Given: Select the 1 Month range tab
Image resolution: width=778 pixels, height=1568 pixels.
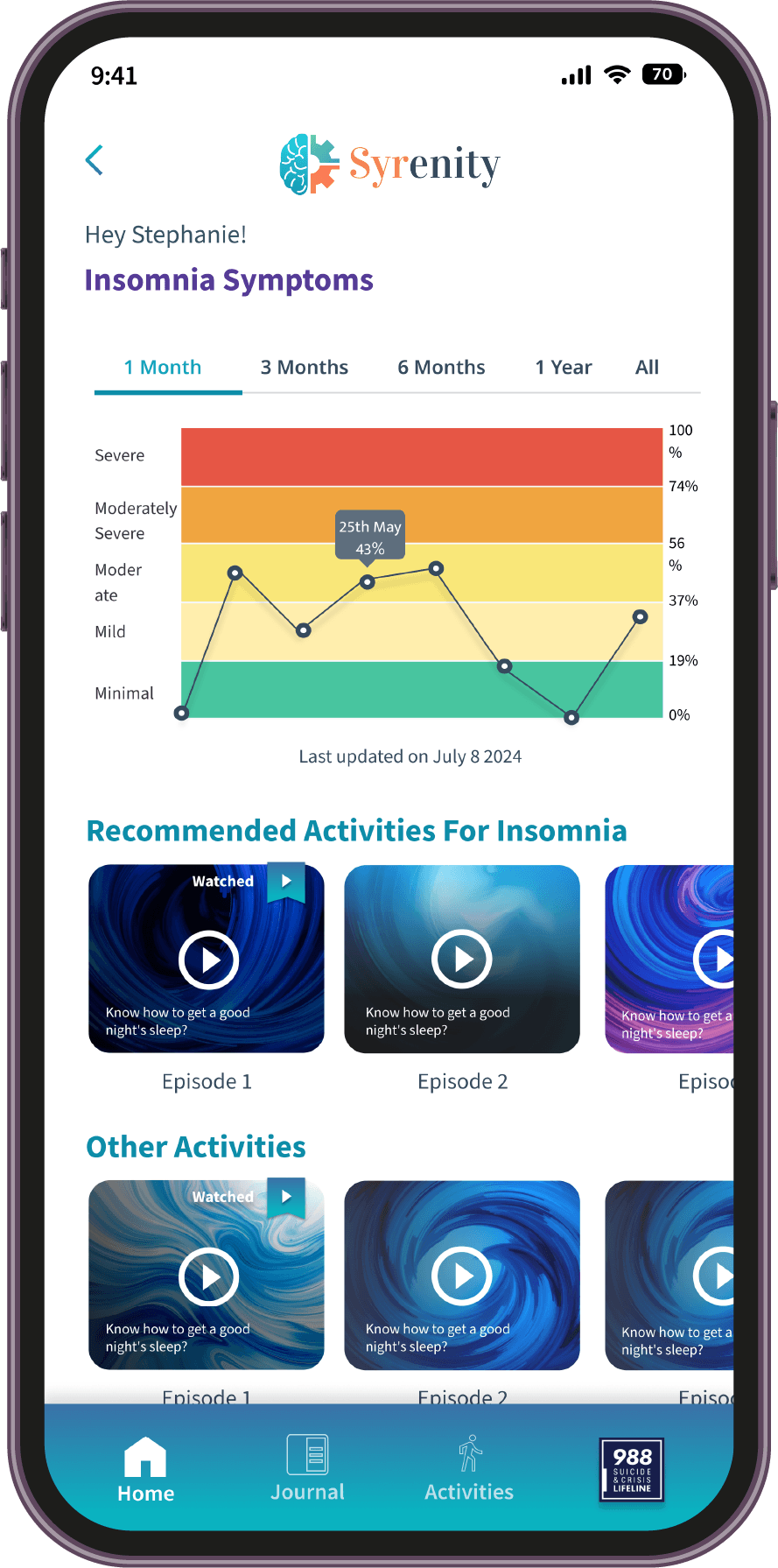Looking at the screenshot, I should point(163,368).
